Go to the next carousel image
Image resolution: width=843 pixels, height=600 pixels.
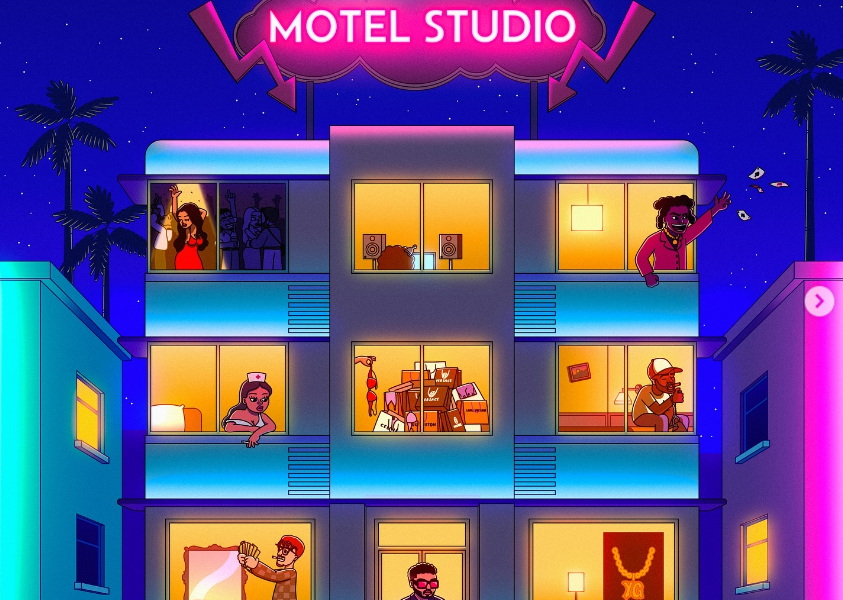819,301
